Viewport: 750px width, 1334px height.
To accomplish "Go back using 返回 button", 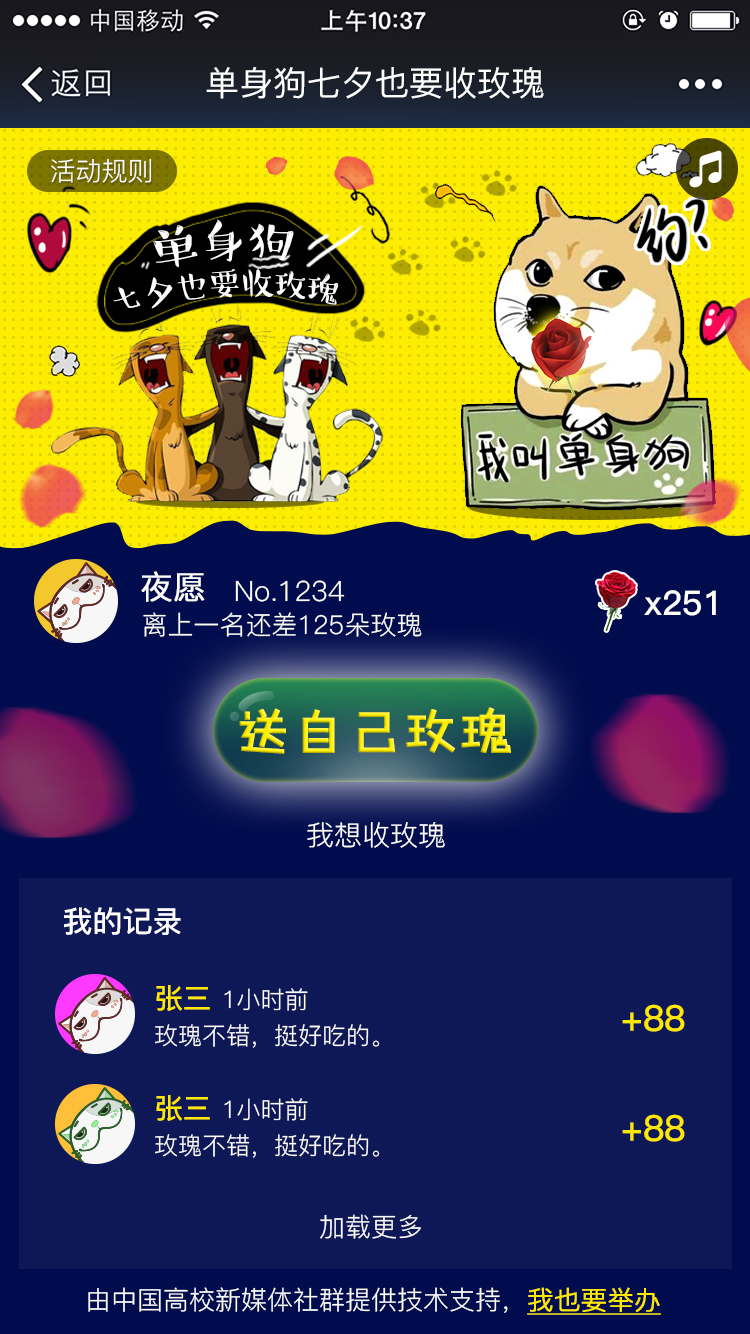I will pos(66,84).
